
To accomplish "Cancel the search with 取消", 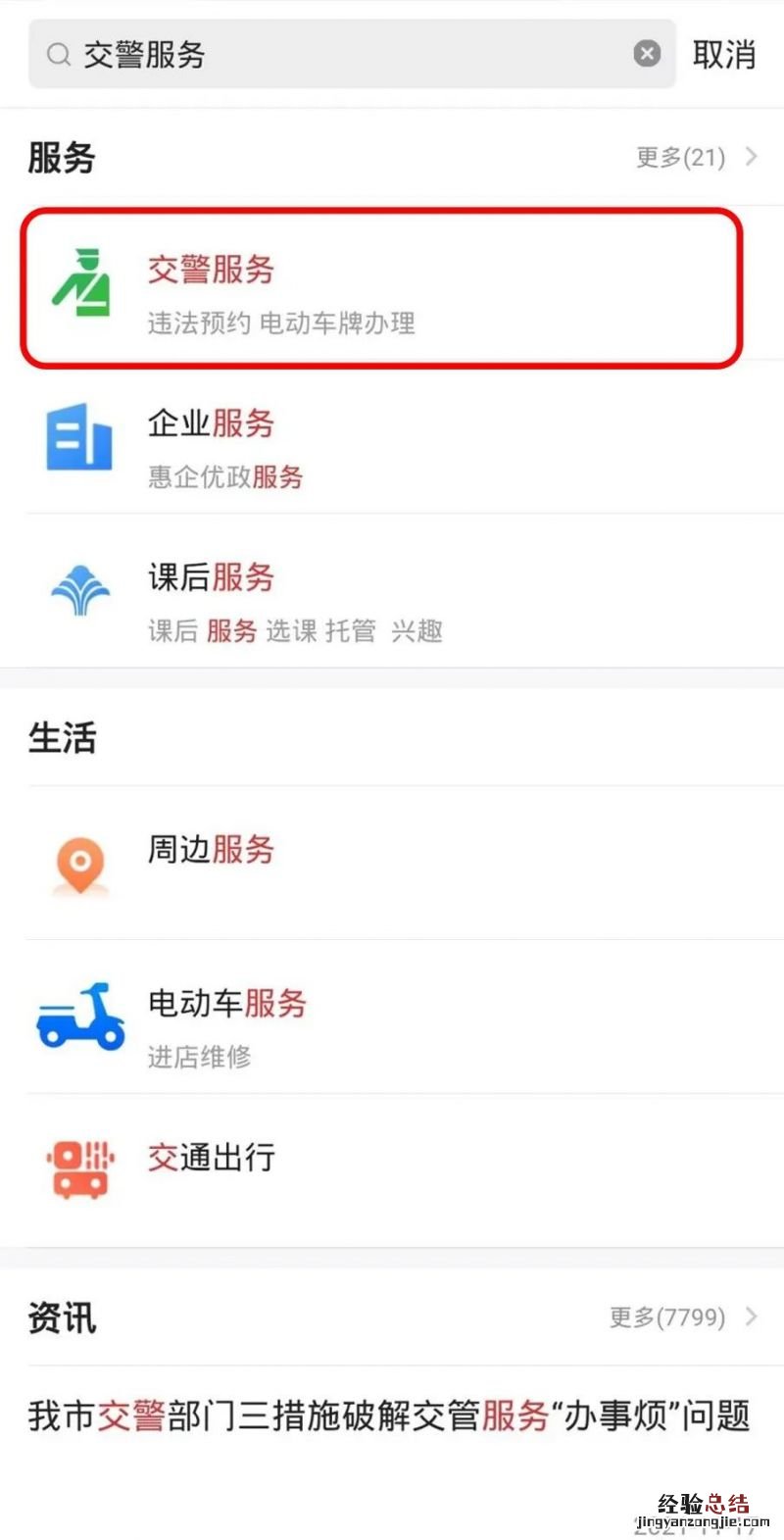I will pos(723,54).
